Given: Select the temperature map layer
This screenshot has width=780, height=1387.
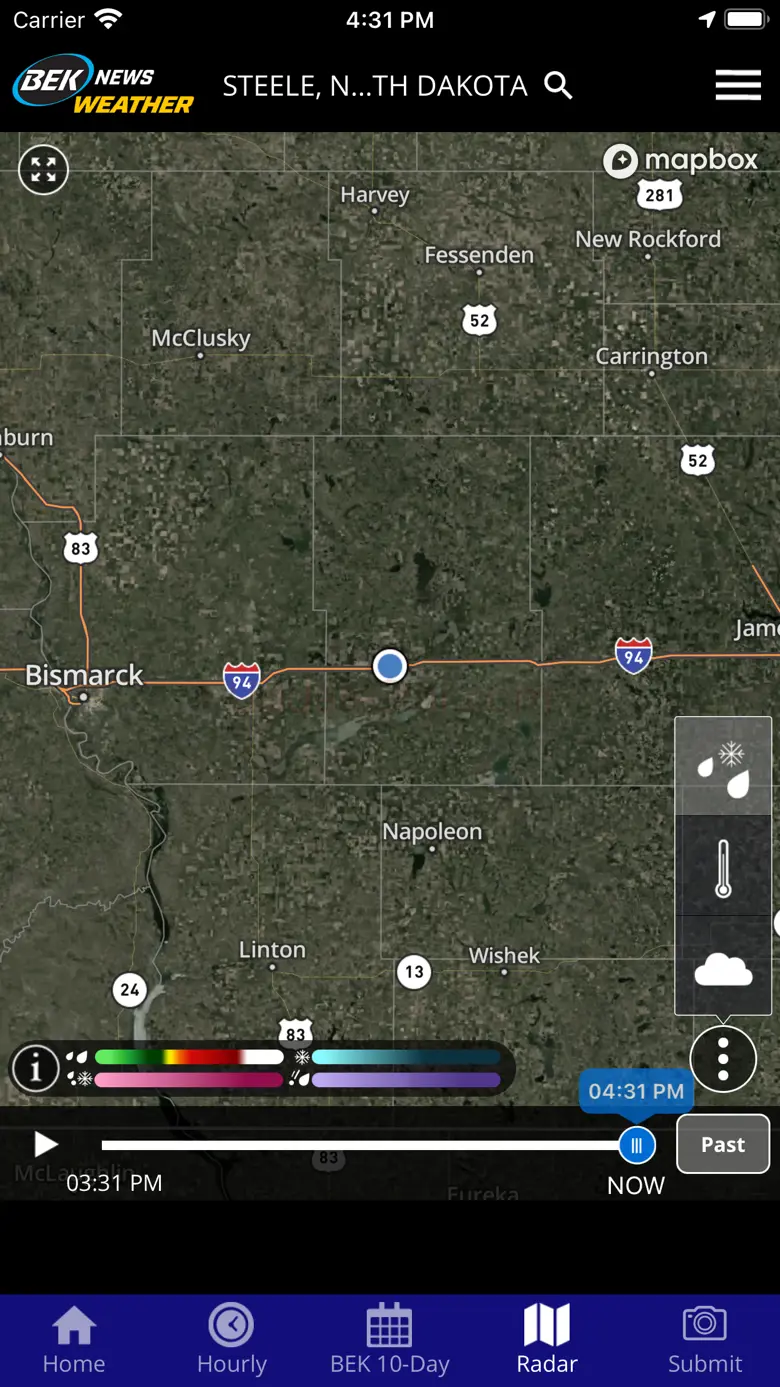Looking at the screenshot, I should point(723,867).
